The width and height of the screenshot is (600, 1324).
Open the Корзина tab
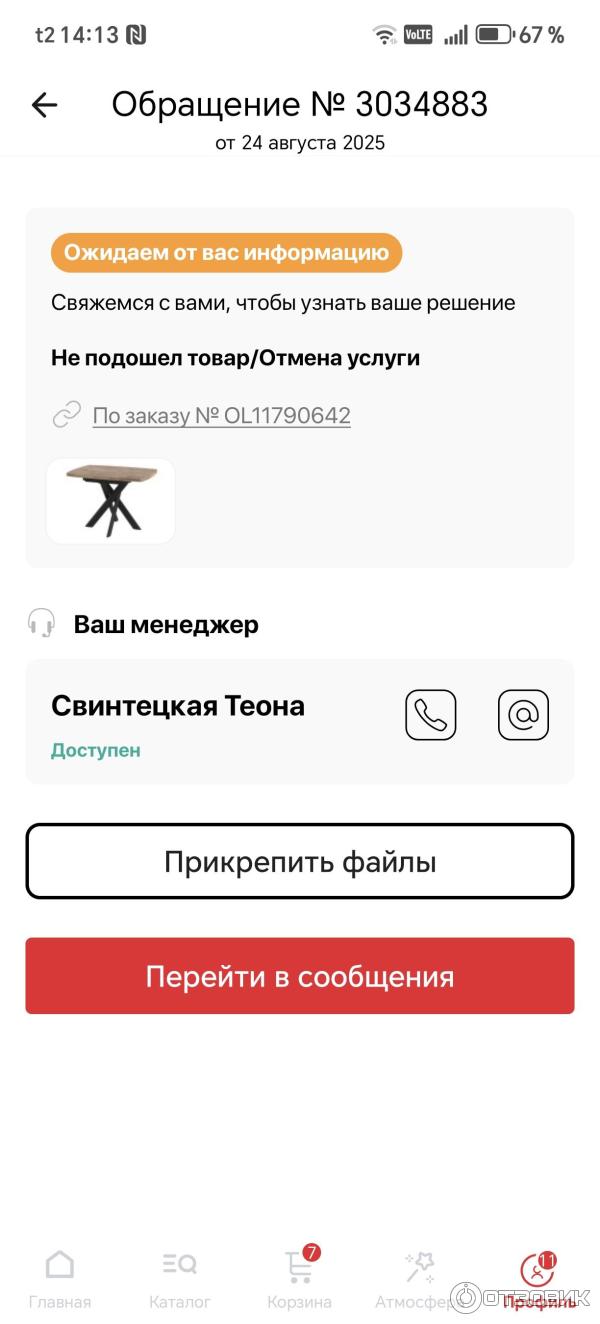(x=300, y=1277)
